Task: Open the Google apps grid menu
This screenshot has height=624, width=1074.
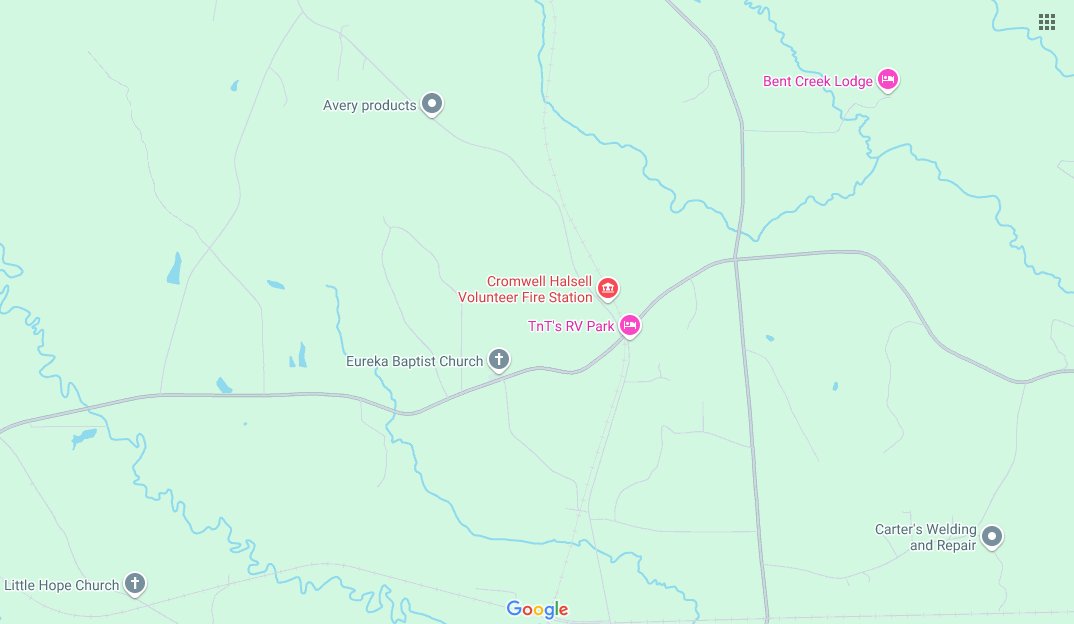Action: [1047, 22]
